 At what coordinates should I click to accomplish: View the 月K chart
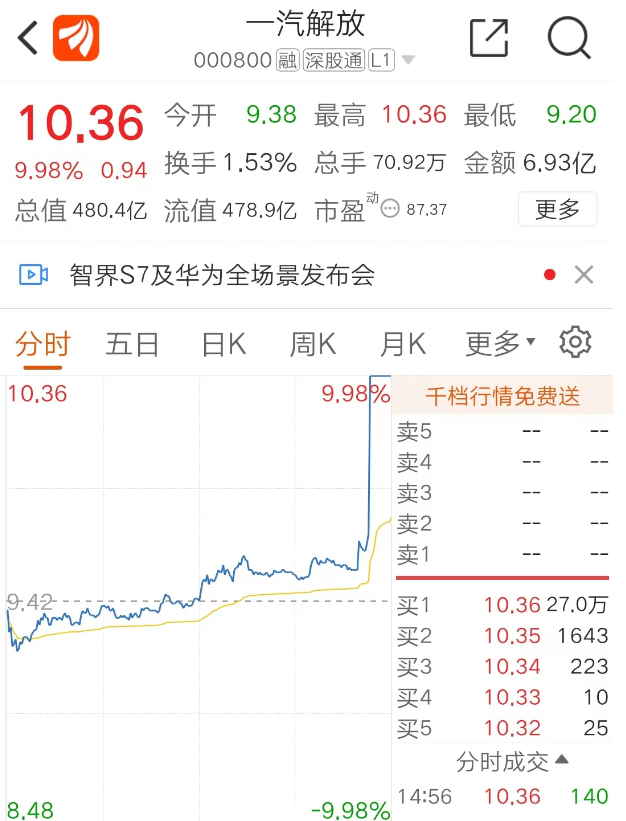click(402, 344)
